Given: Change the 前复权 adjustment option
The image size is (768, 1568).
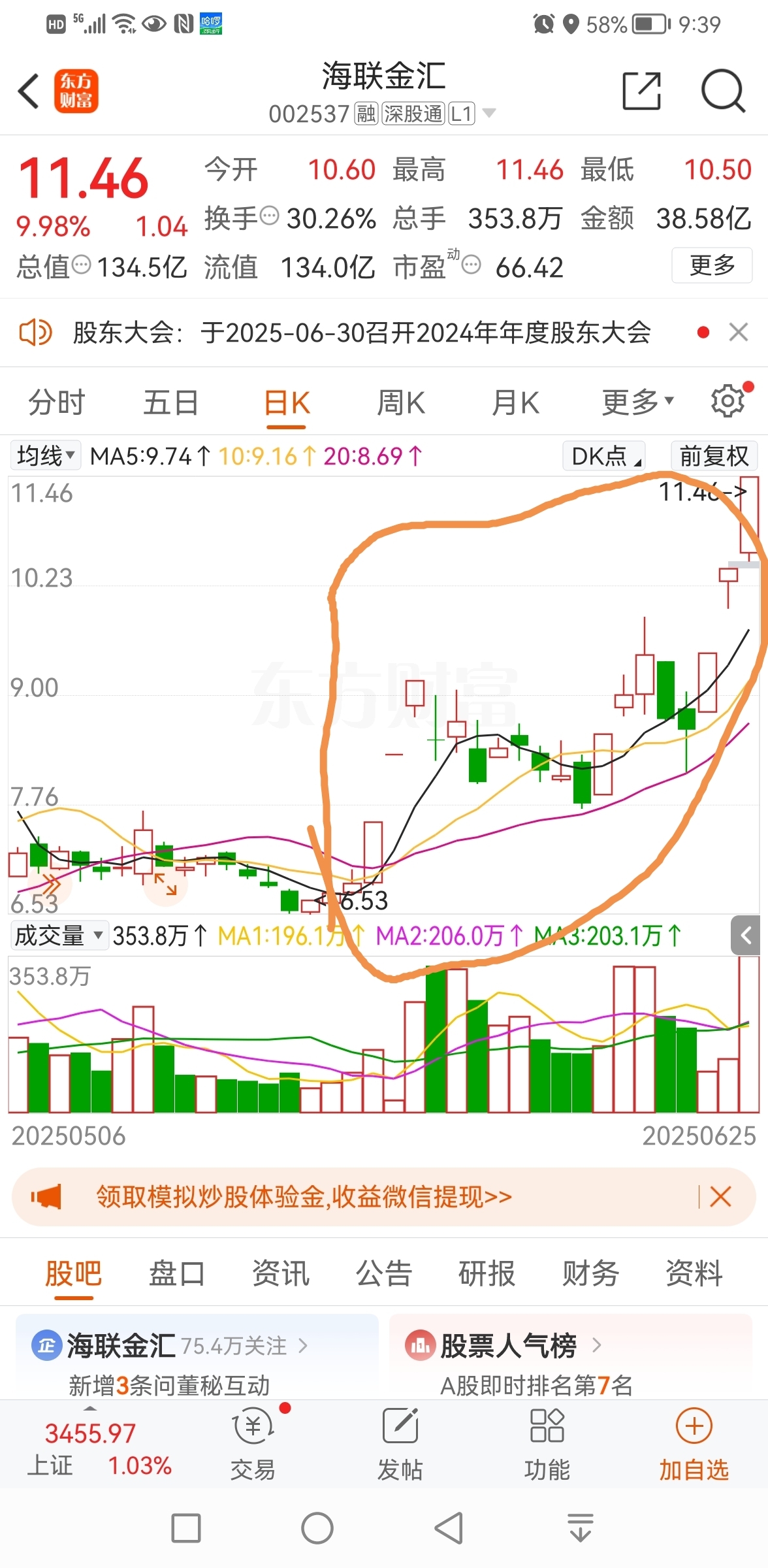Looking at the screenshot, I should click(x=714, y=455).
